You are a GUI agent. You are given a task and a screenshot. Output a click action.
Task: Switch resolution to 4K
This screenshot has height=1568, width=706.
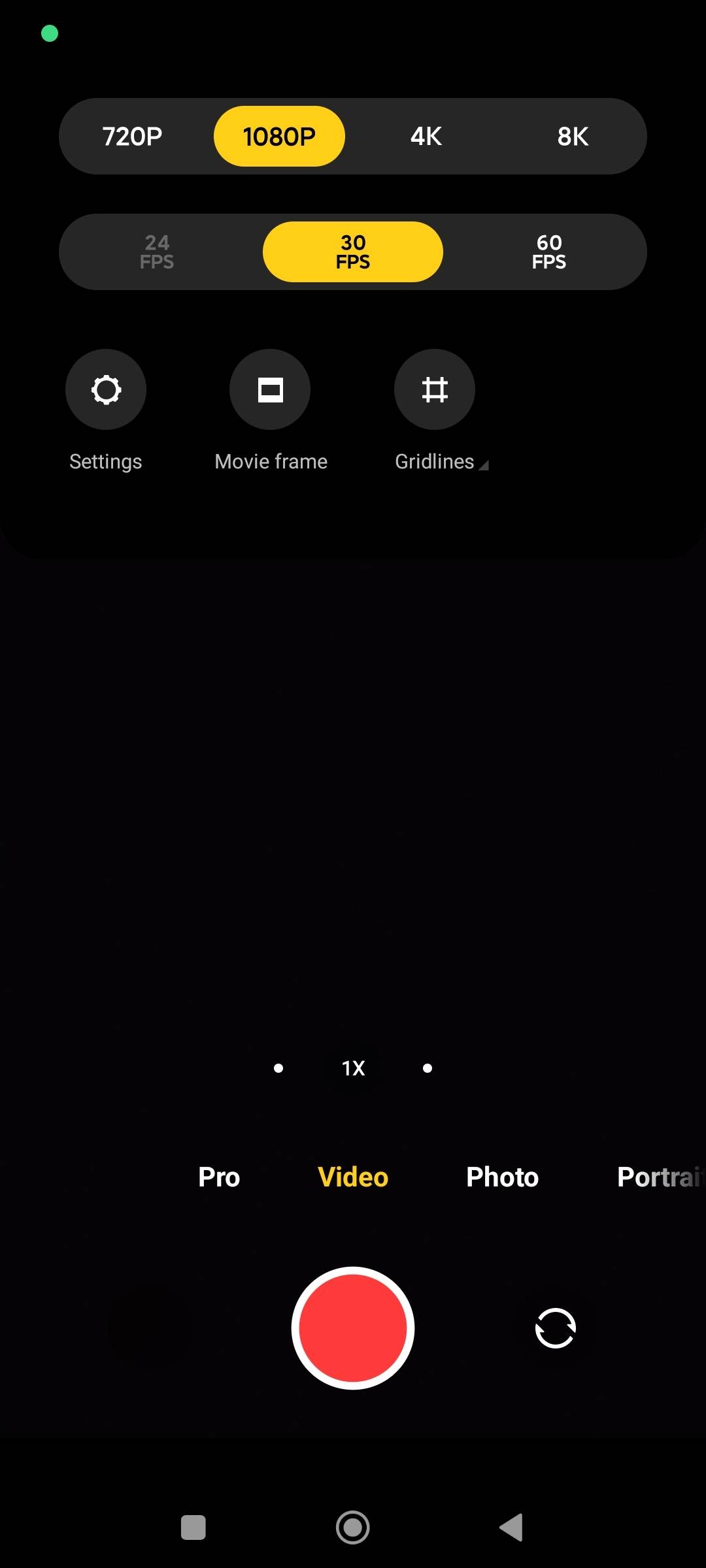click(x=426, y=137)
